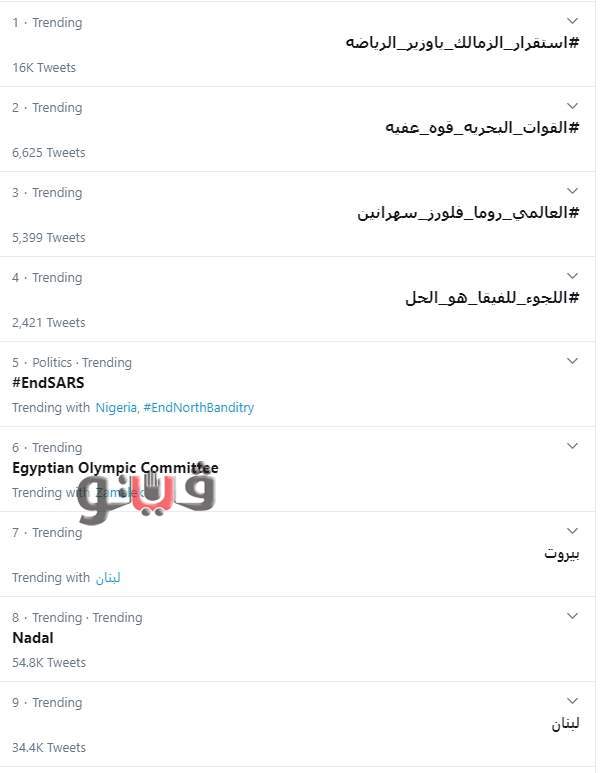Open the trend with 2,421 Tweets
Screen dimensions: 604x773
[x=492, y=298]
